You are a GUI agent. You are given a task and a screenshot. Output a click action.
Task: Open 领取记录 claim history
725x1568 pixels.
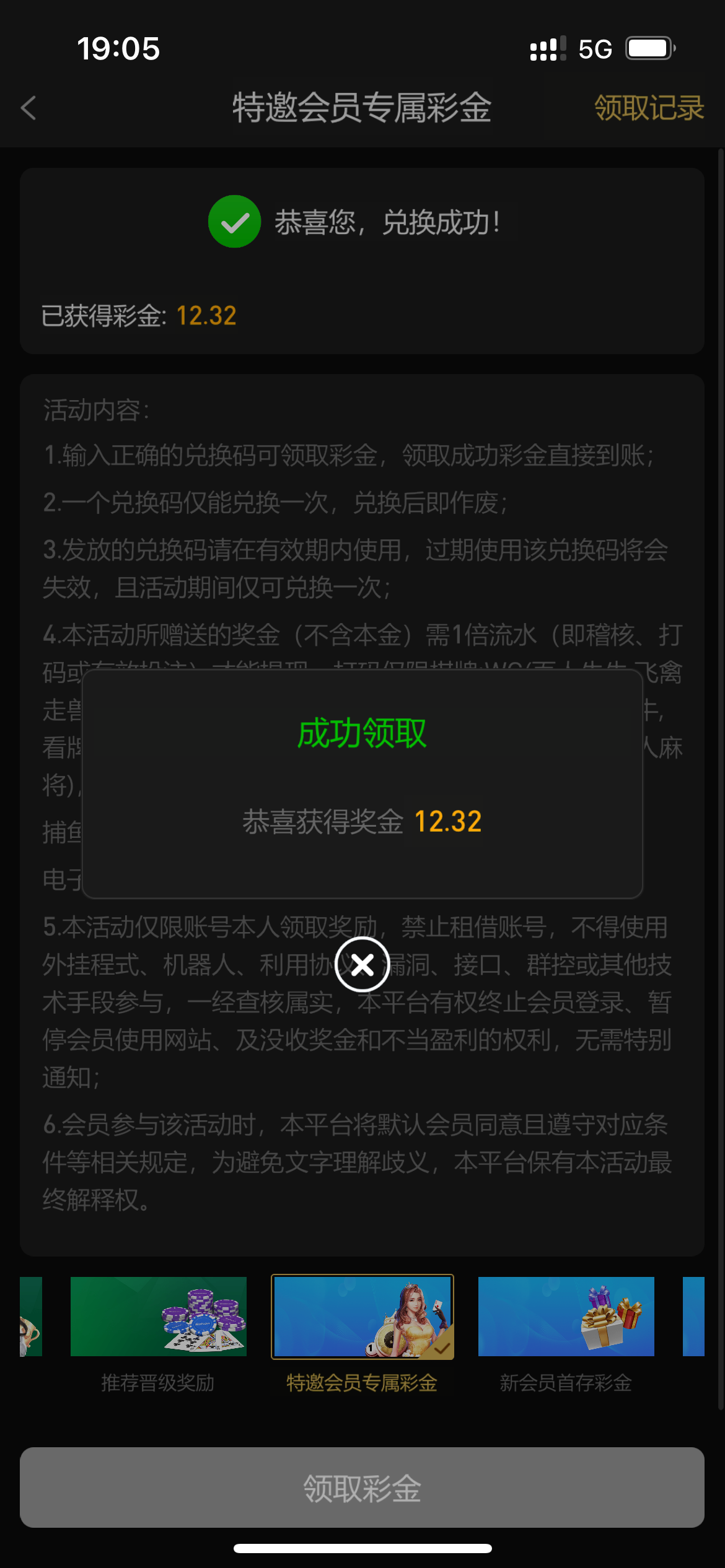click(648, 108)
